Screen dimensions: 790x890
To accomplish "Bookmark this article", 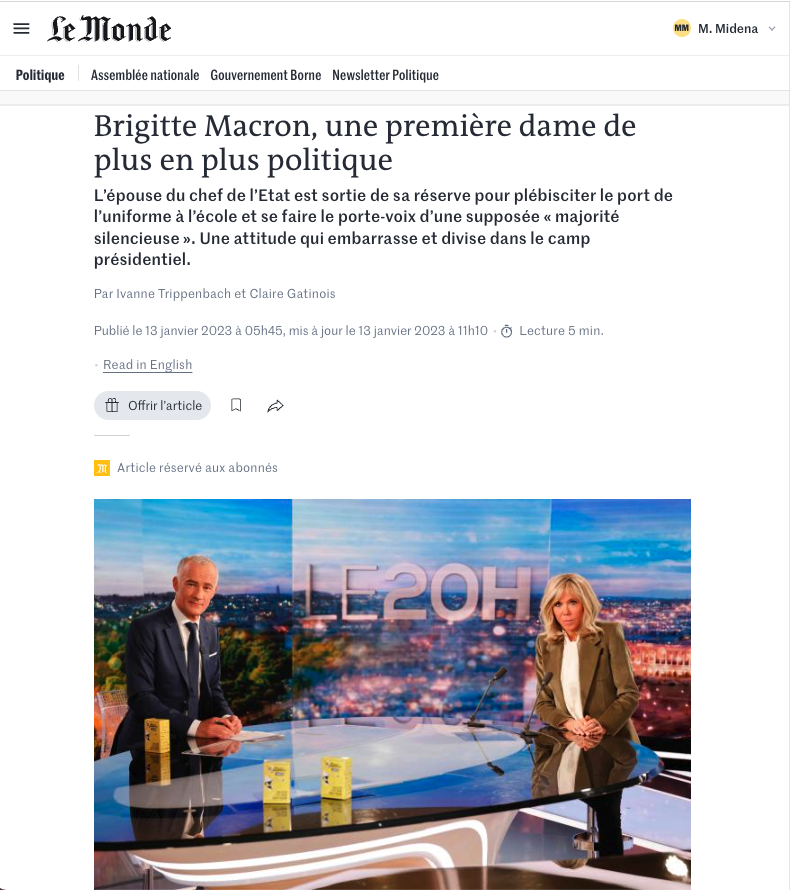I will 236,405.
